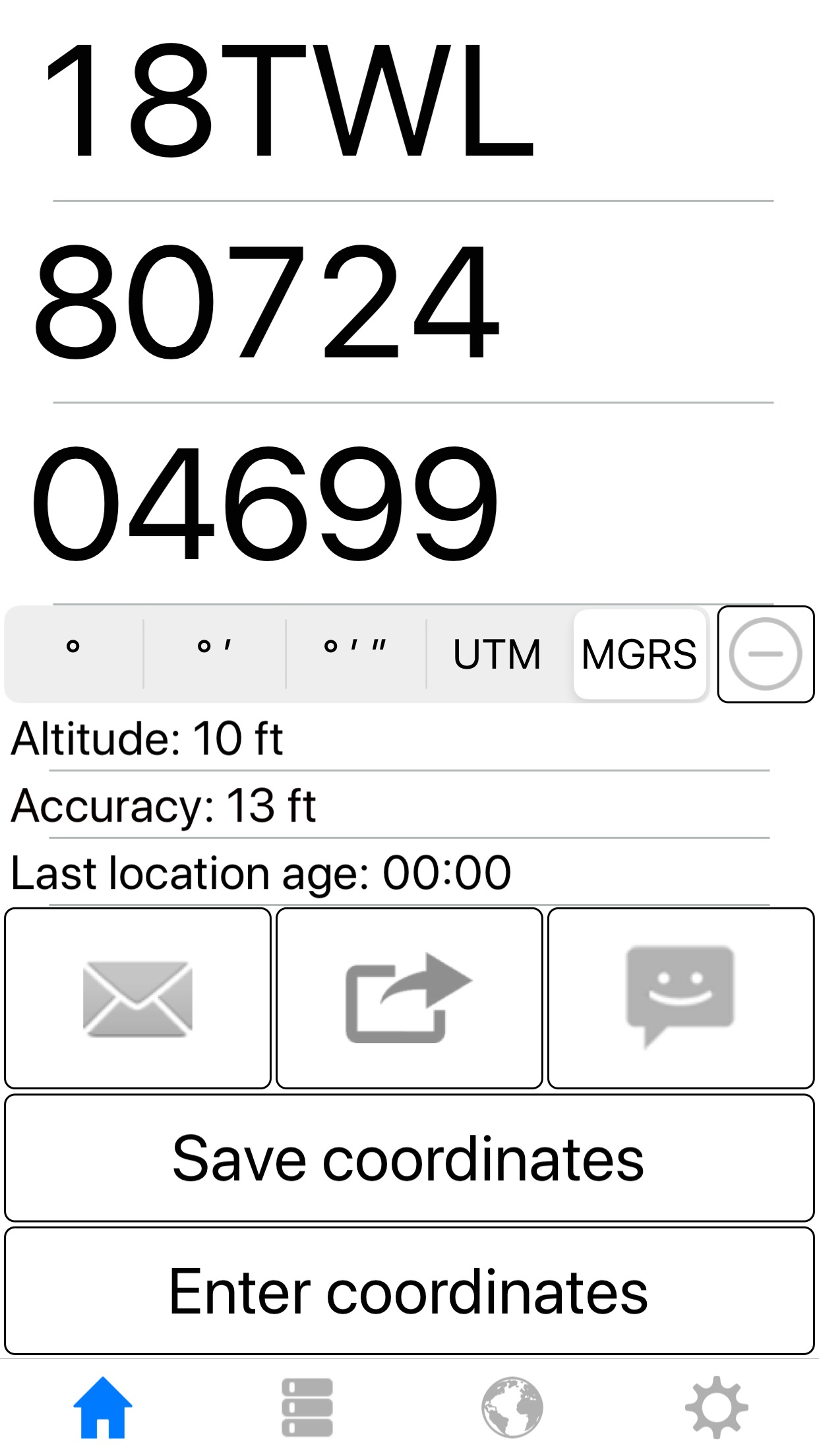Email the current coordinates
819x1456 pixels.
138,998
